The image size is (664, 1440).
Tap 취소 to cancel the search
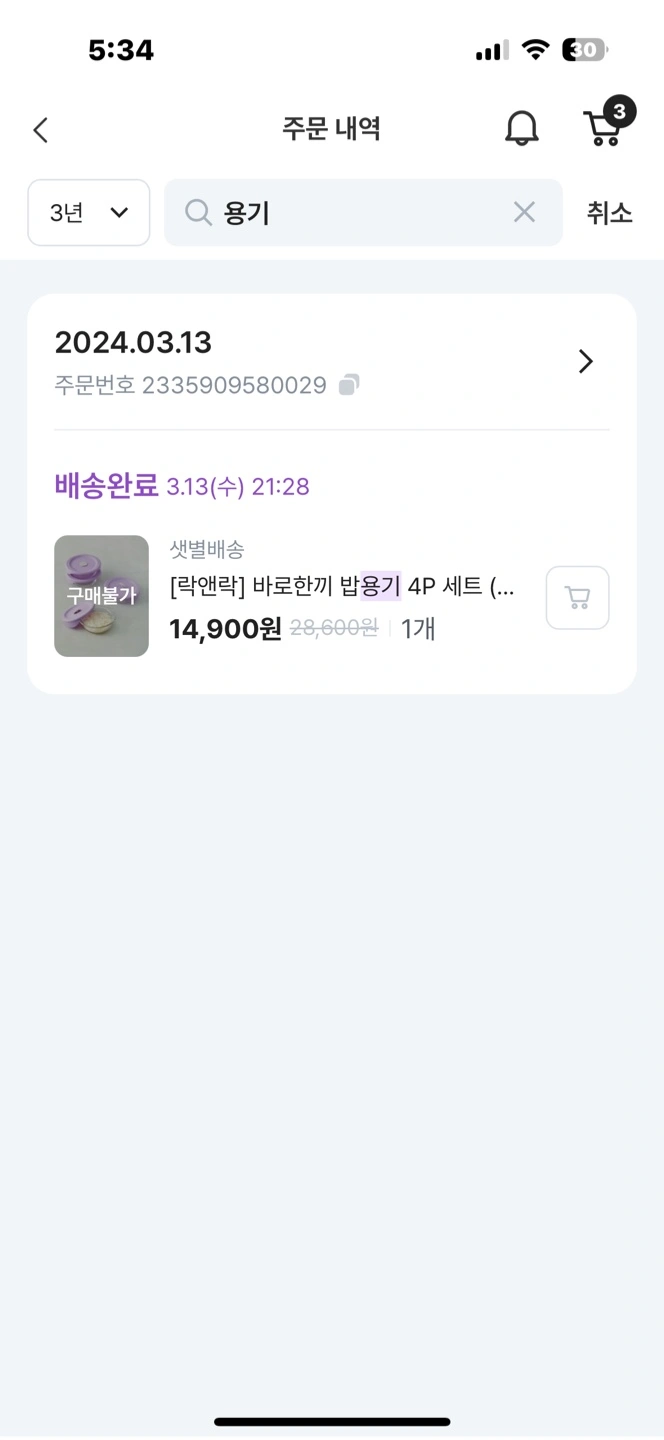point(609,212)
